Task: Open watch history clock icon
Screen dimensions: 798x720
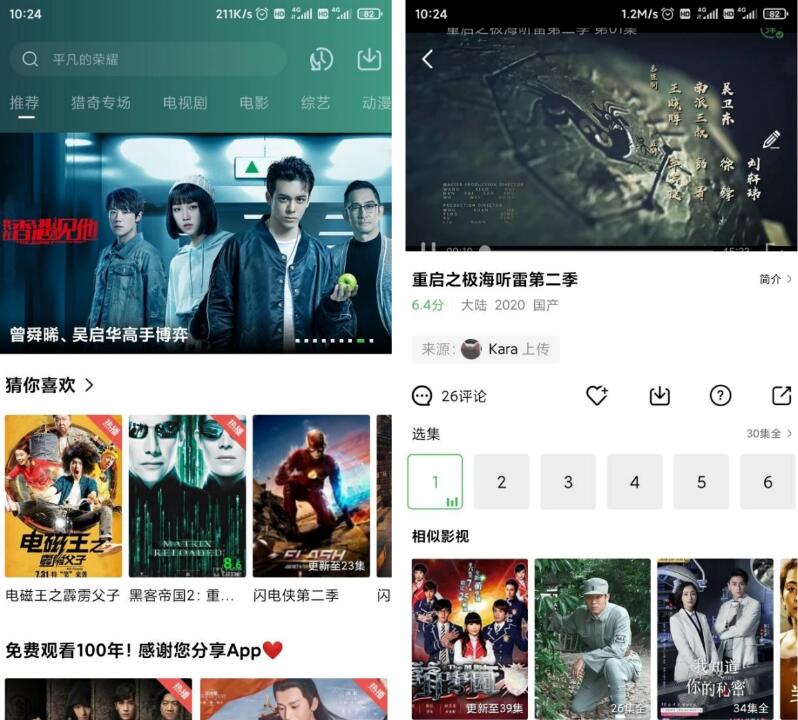Action: point(321,59)
